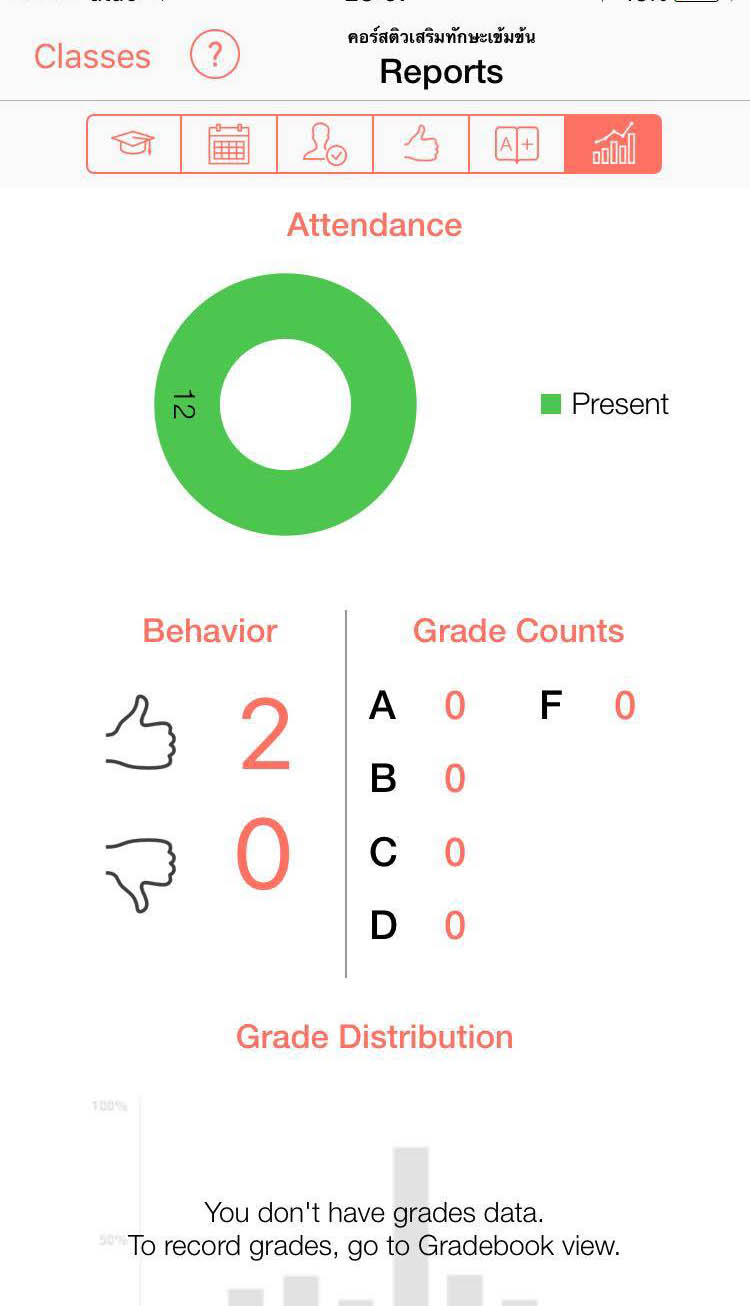Switch to the graduation cap students tab
The height and width of the screenshot is (1306, 750).
pos(134,144)
